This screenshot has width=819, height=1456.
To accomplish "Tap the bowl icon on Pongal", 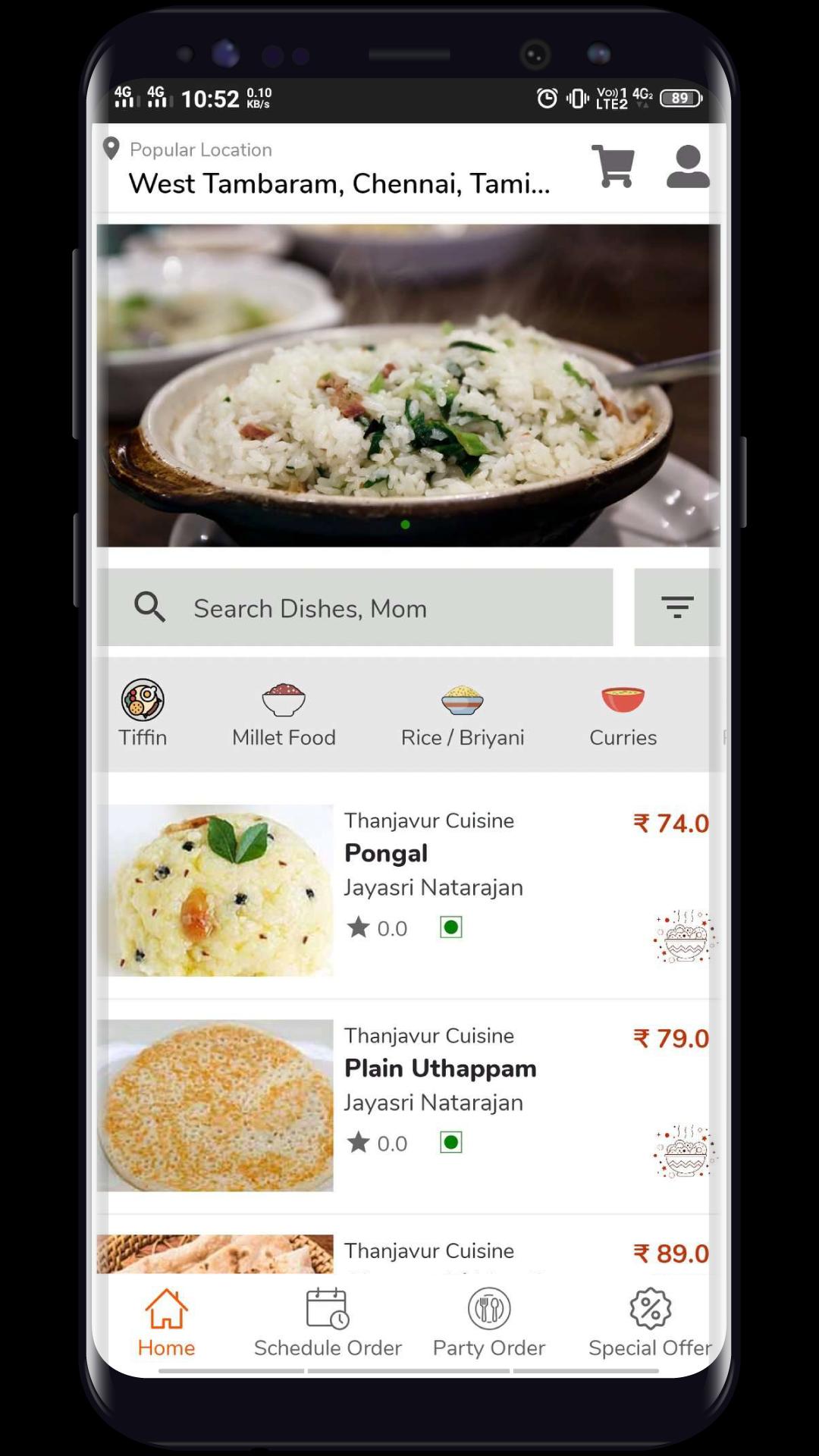I will [x=684, y=937].
